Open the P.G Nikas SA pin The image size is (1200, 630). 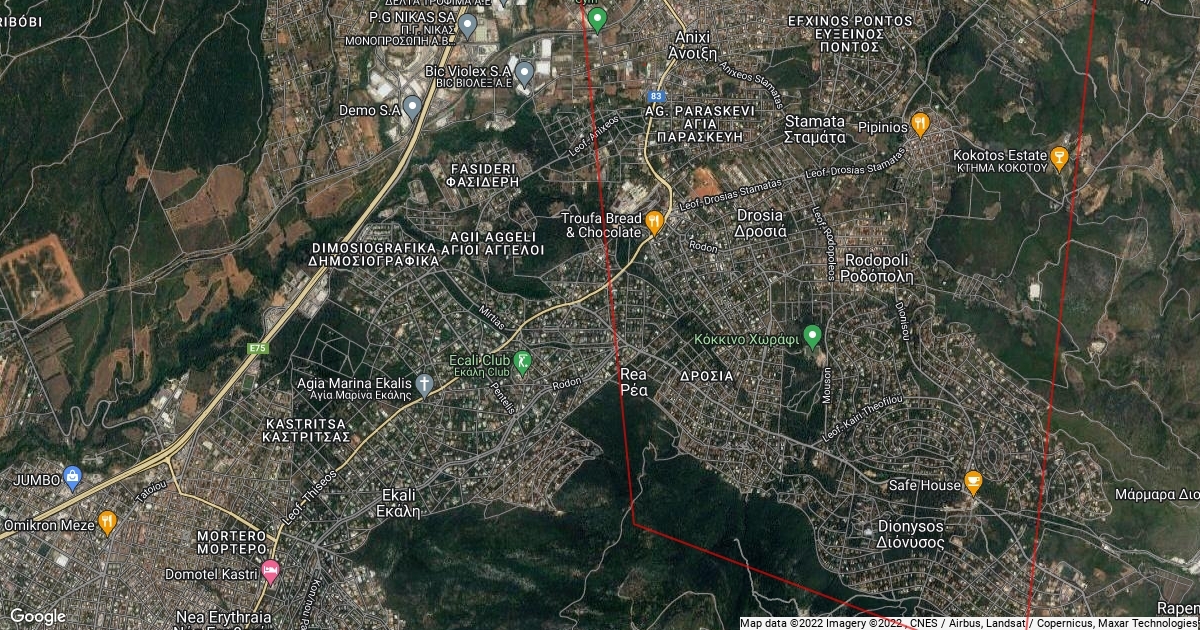(467, 24)
